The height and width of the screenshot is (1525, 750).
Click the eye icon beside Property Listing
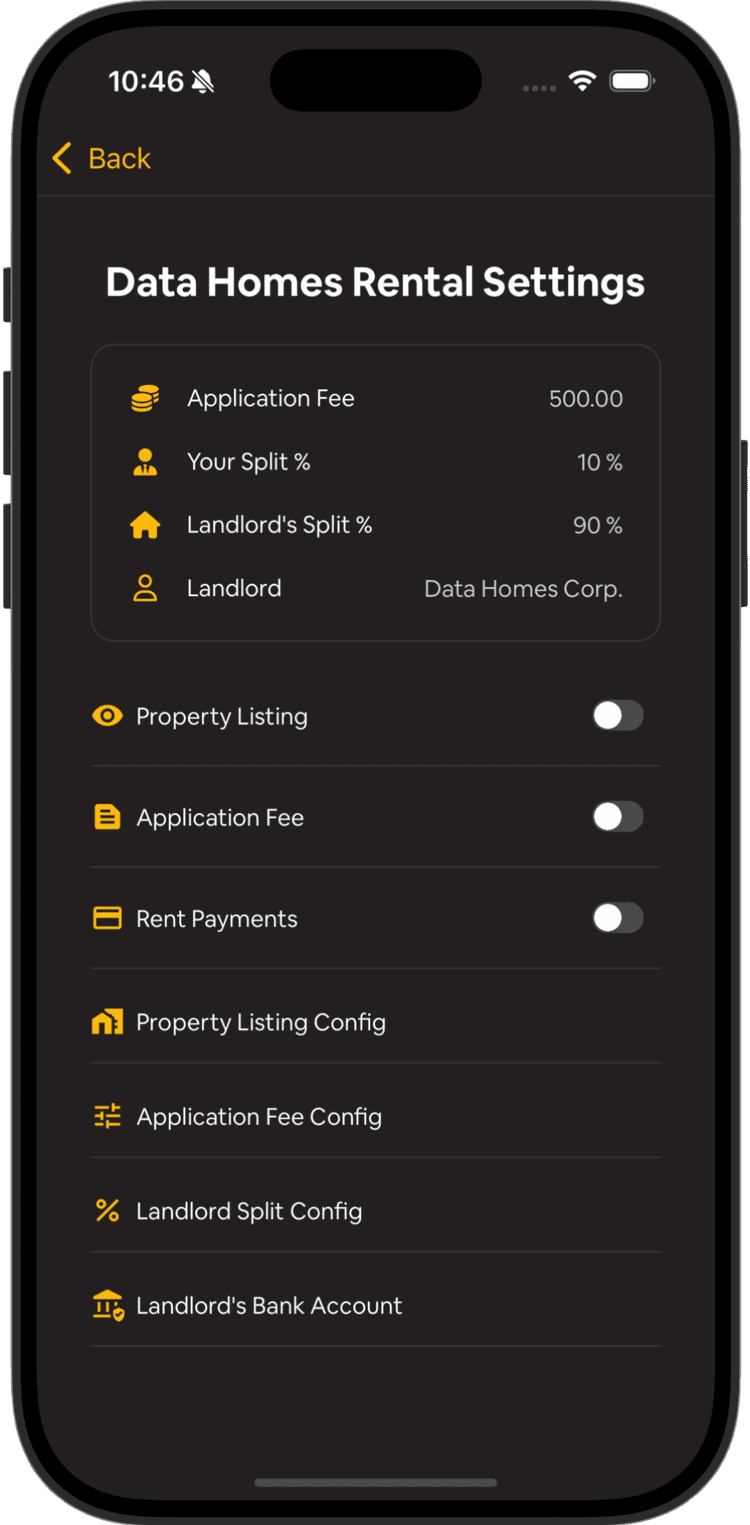pyautogui.click(x=106, y=716)
